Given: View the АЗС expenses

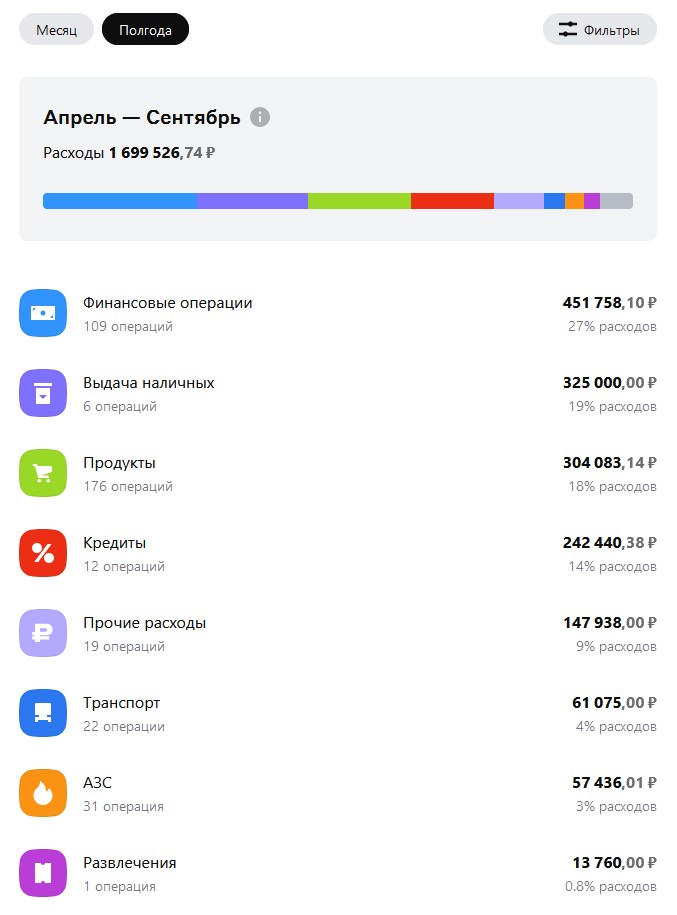Looking at the screenshot, I should tap(338, 793).
